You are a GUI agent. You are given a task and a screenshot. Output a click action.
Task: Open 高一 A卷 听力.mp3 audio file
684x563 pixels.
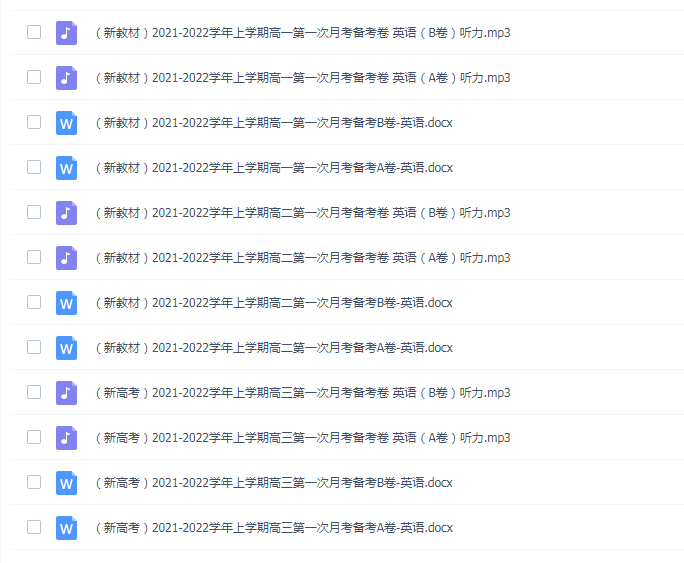coord(302,77)
